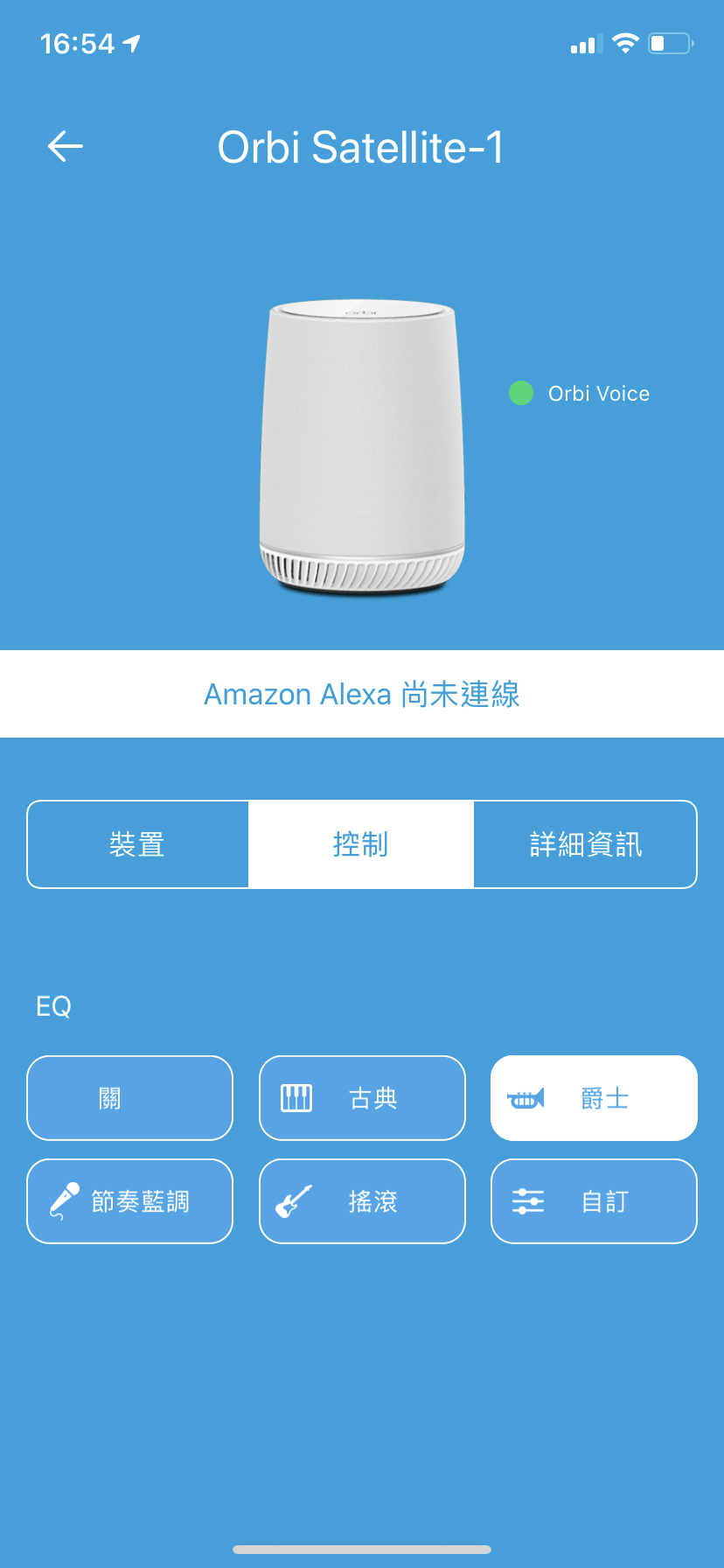Image resolution: width=724 pixels, height=1568 pixels.
Task: Open the 自訂 EQ setting
Action: pyautogui.click(x=594, y=1201)
